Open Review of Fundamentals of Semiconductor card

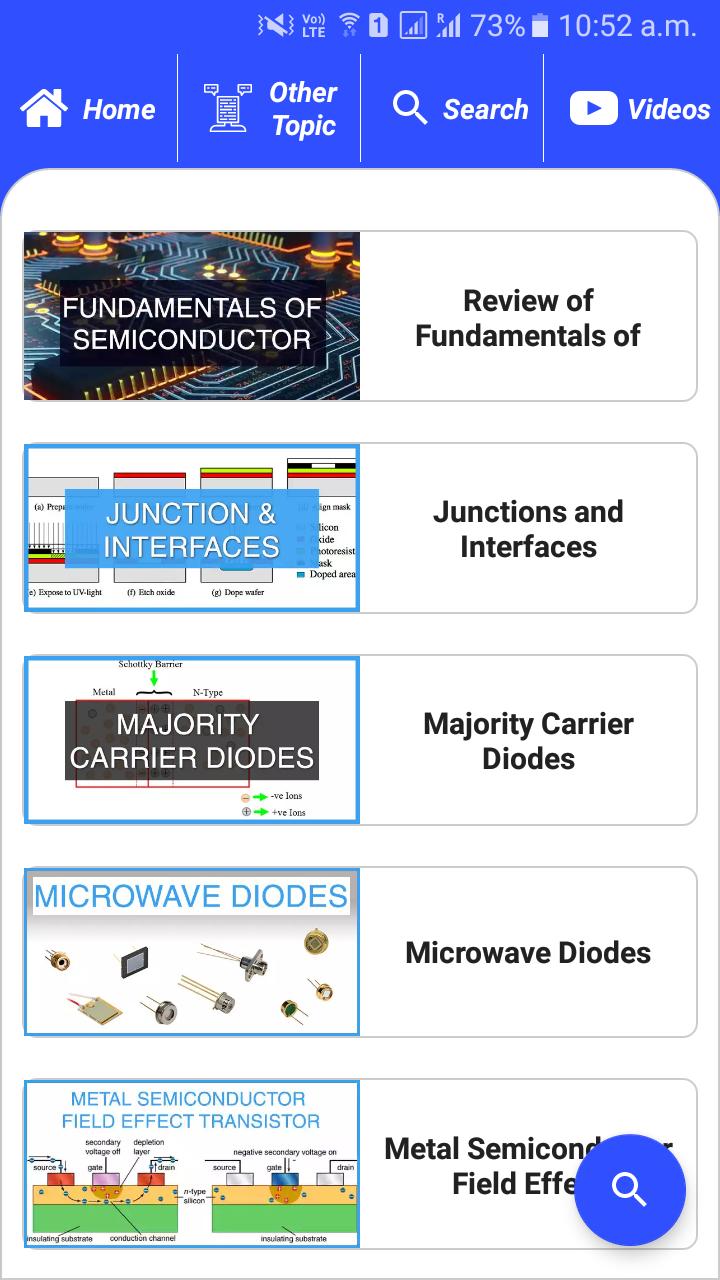point(360,317)
